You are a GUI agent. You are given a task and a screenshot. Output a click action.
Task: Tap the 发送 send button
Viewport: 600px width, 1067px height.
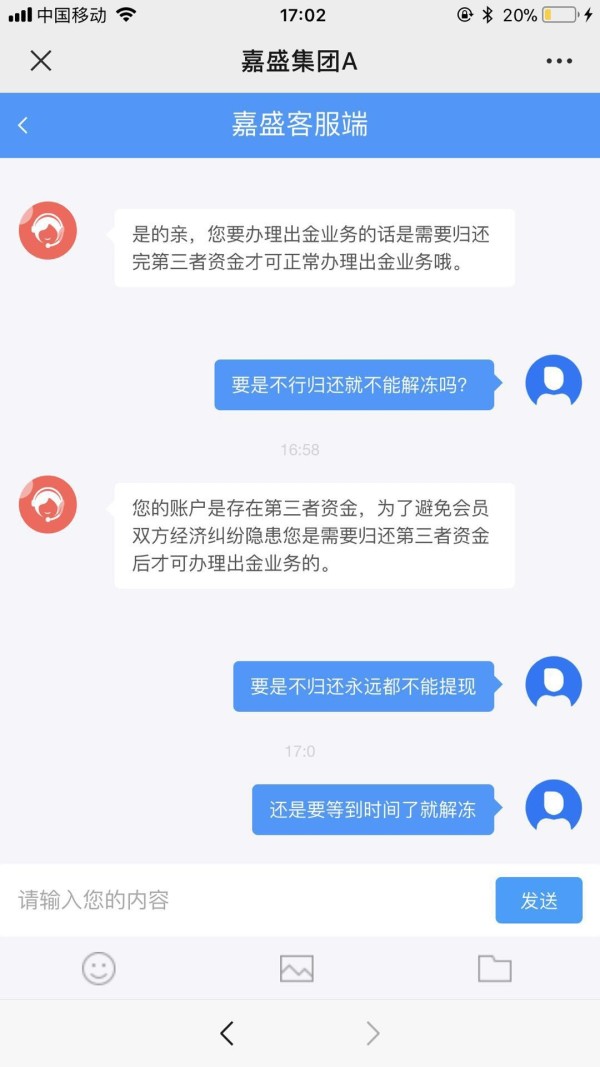click(x=539, y=900)
